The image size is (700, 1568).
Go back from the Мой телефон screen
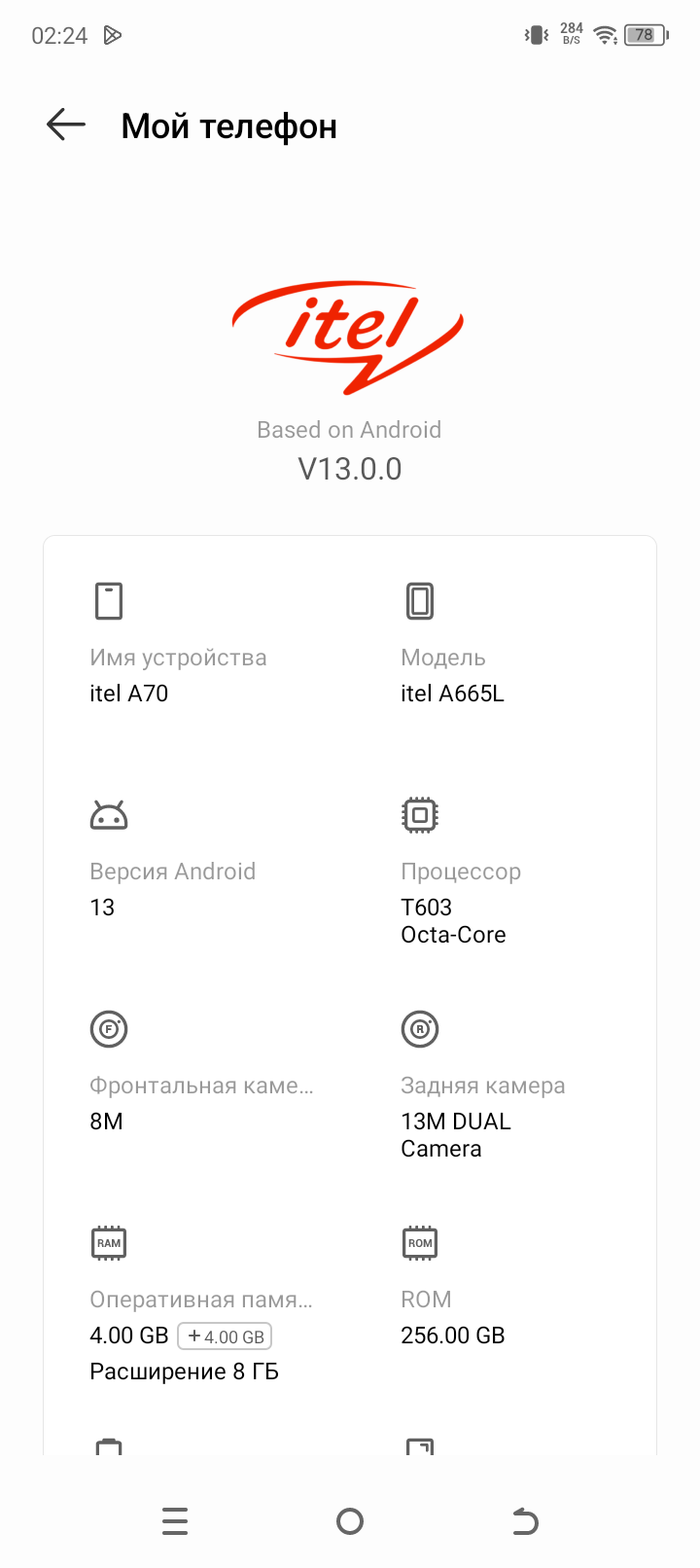(66, 125)
